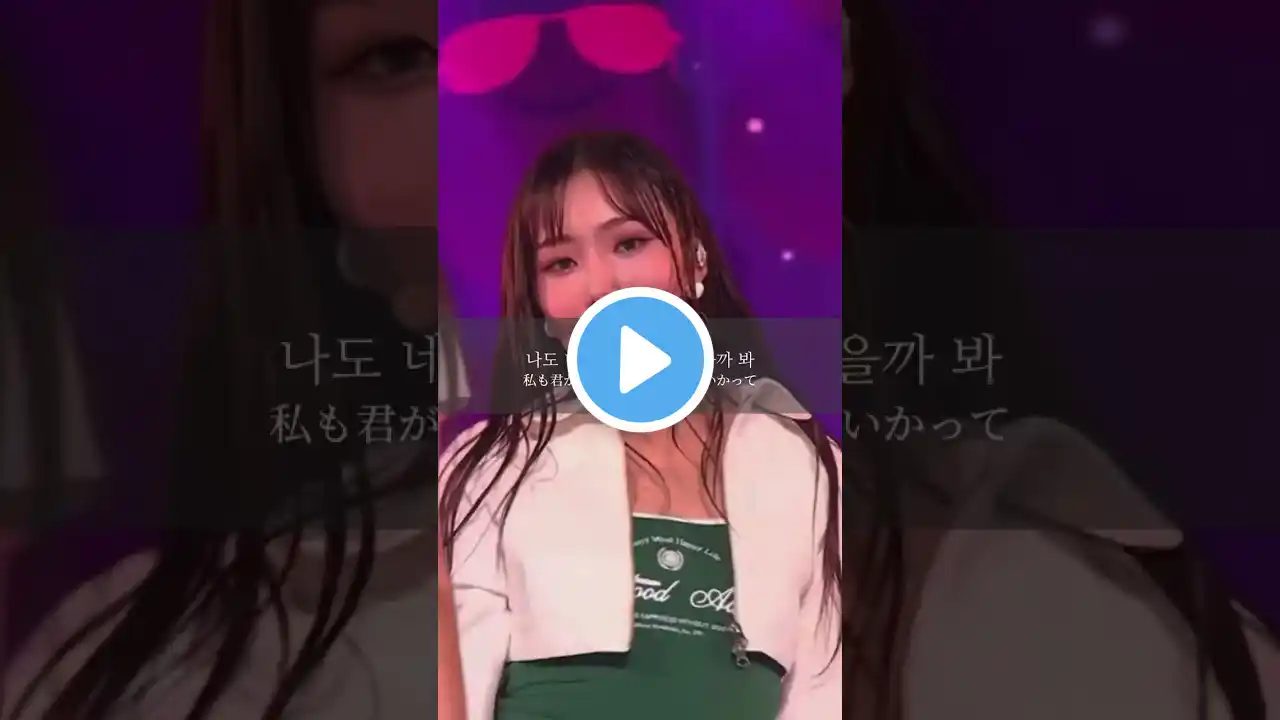Play the video with the blue play button
1280x720 pixels.
click(640, 360)
